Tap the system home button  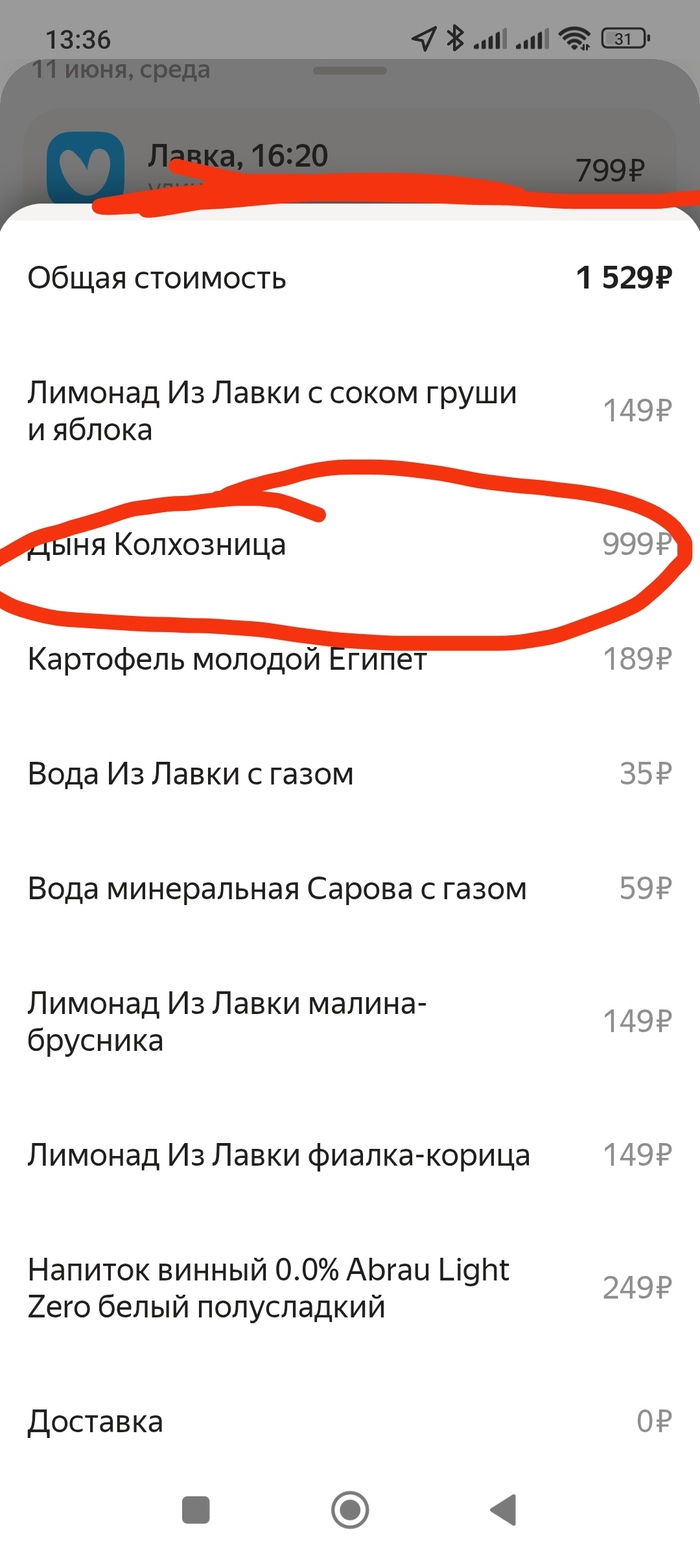tap(349, 1509)
